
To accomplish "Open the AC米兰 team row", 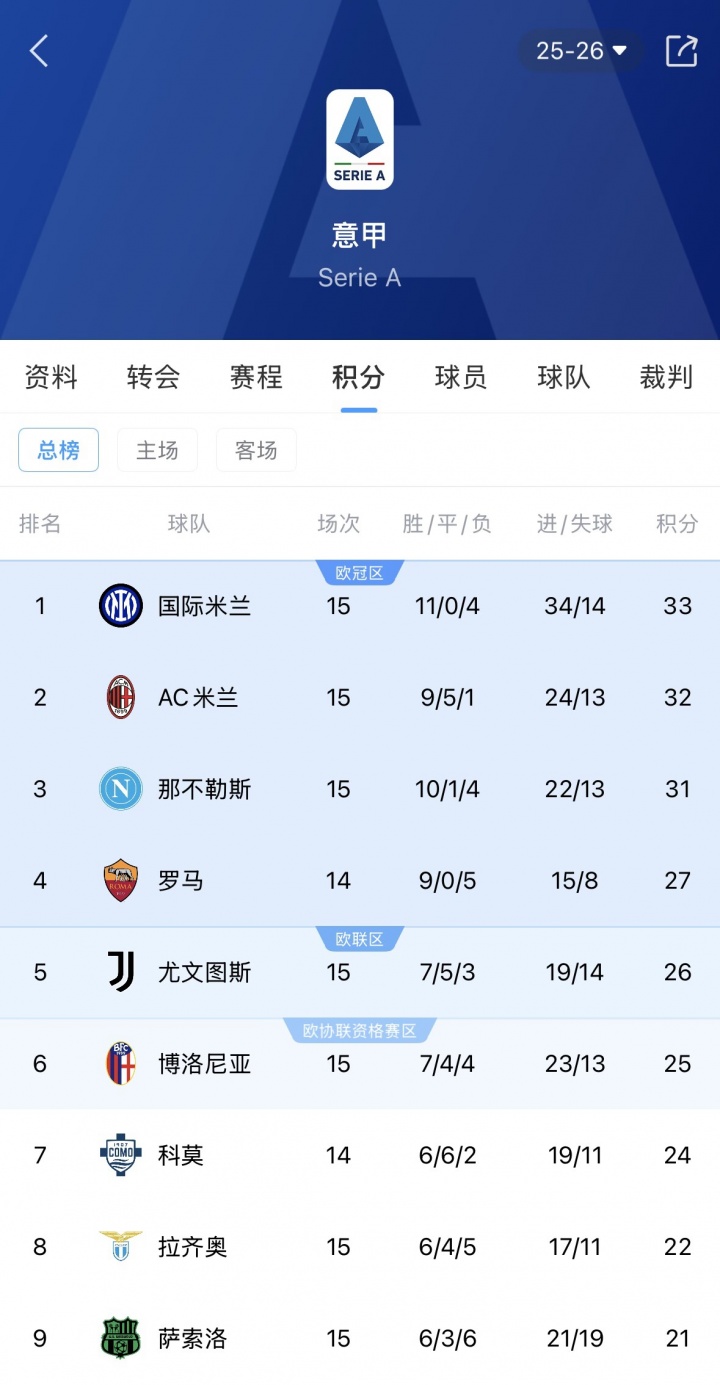I will [198, 698].
